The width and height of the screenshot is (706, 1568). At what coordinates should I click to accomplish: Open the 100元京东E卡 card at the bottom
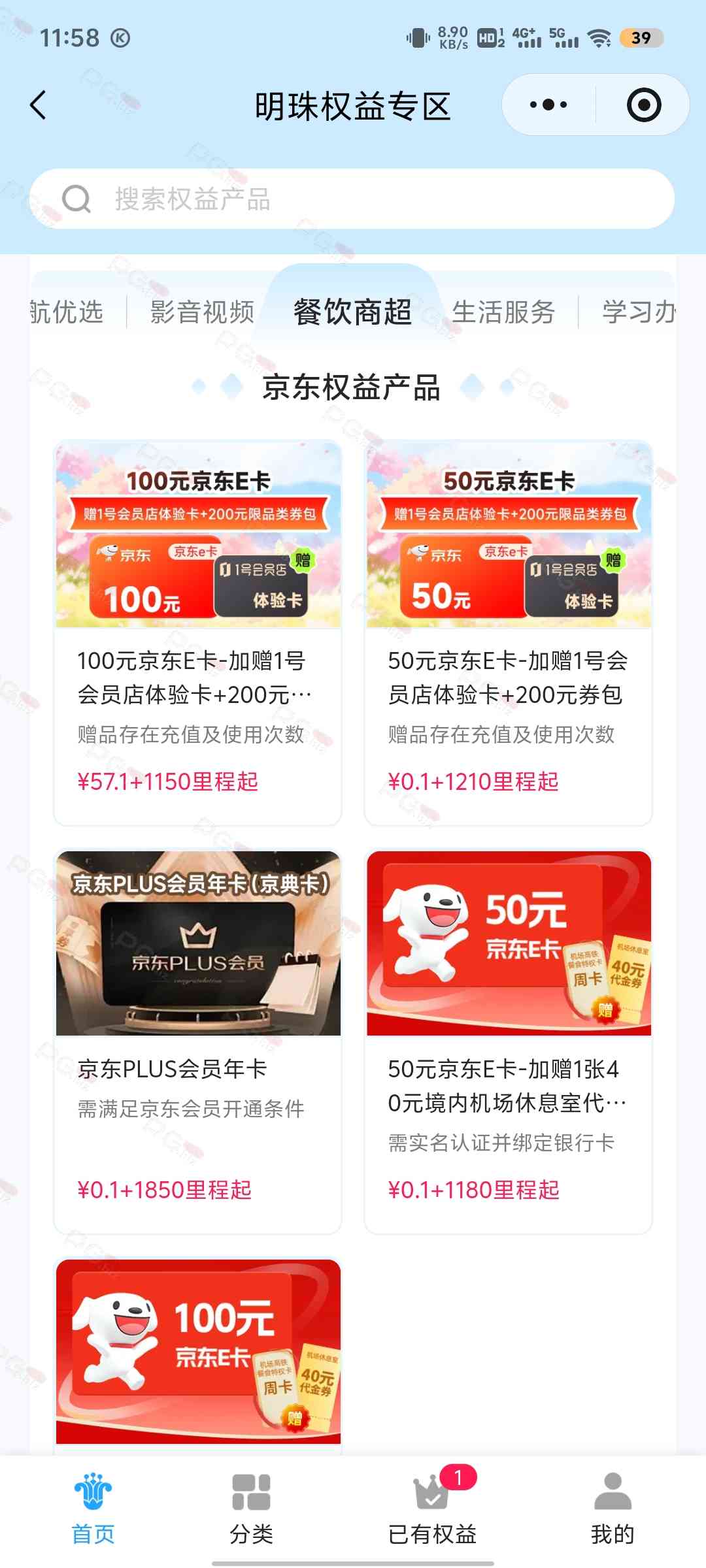[x=197, y=1356]
